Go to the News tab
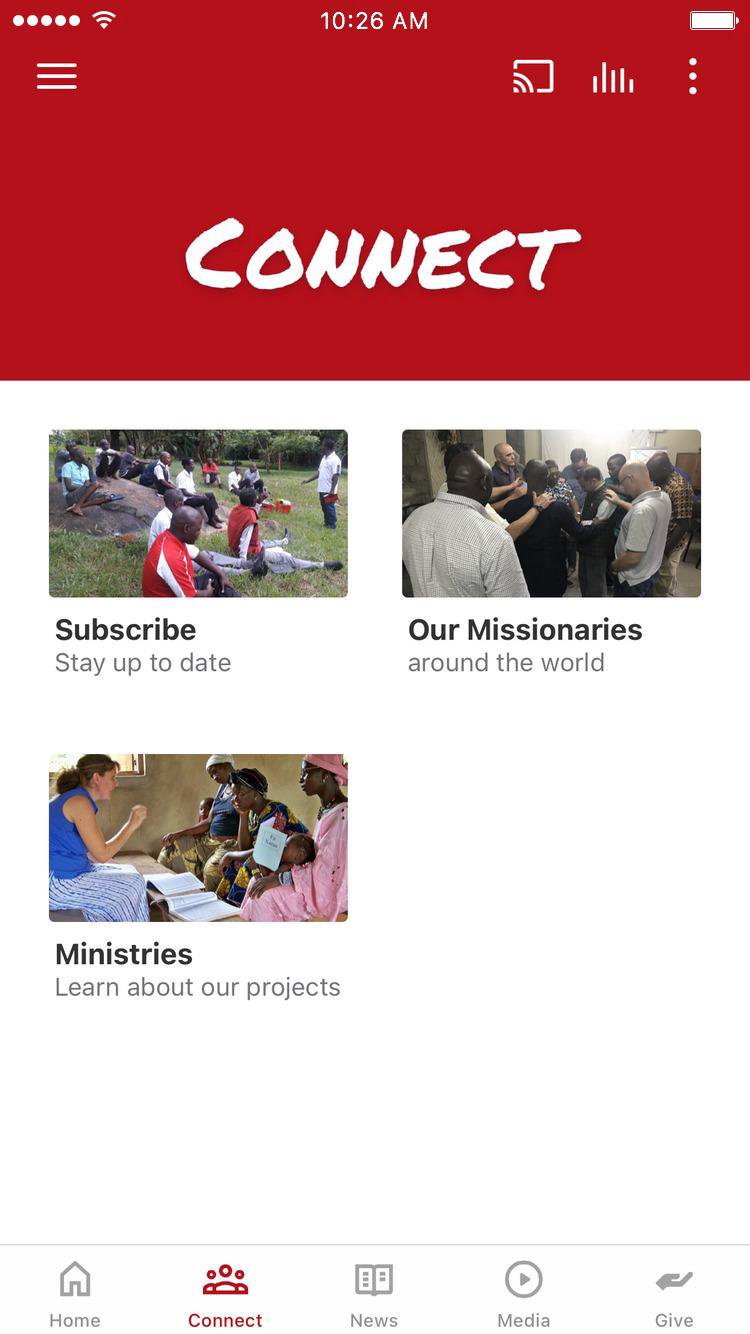 374,1292
